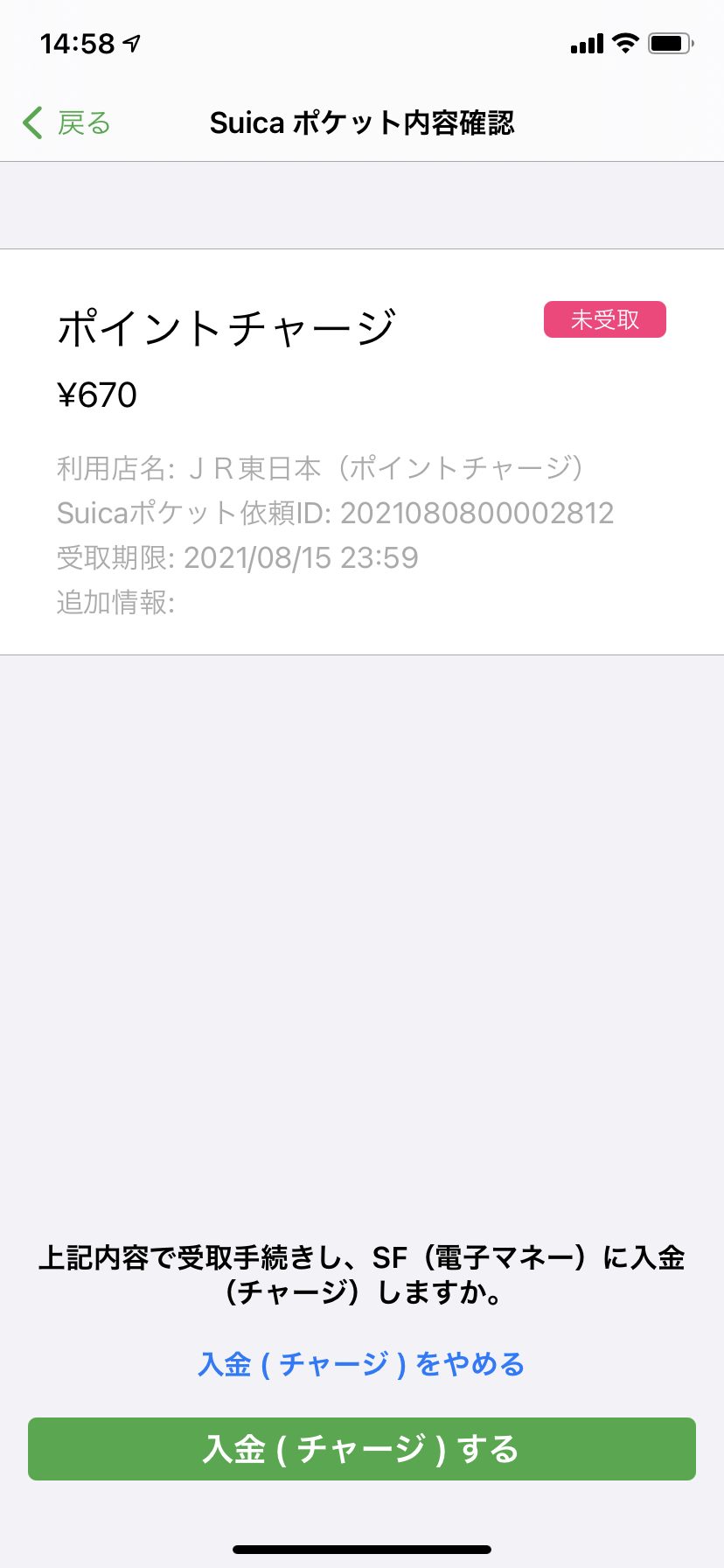Confirm with the green 入金(チャージ)する button
The height and width of the screenshot is (1568, 724).
[x=362, y=1449]
